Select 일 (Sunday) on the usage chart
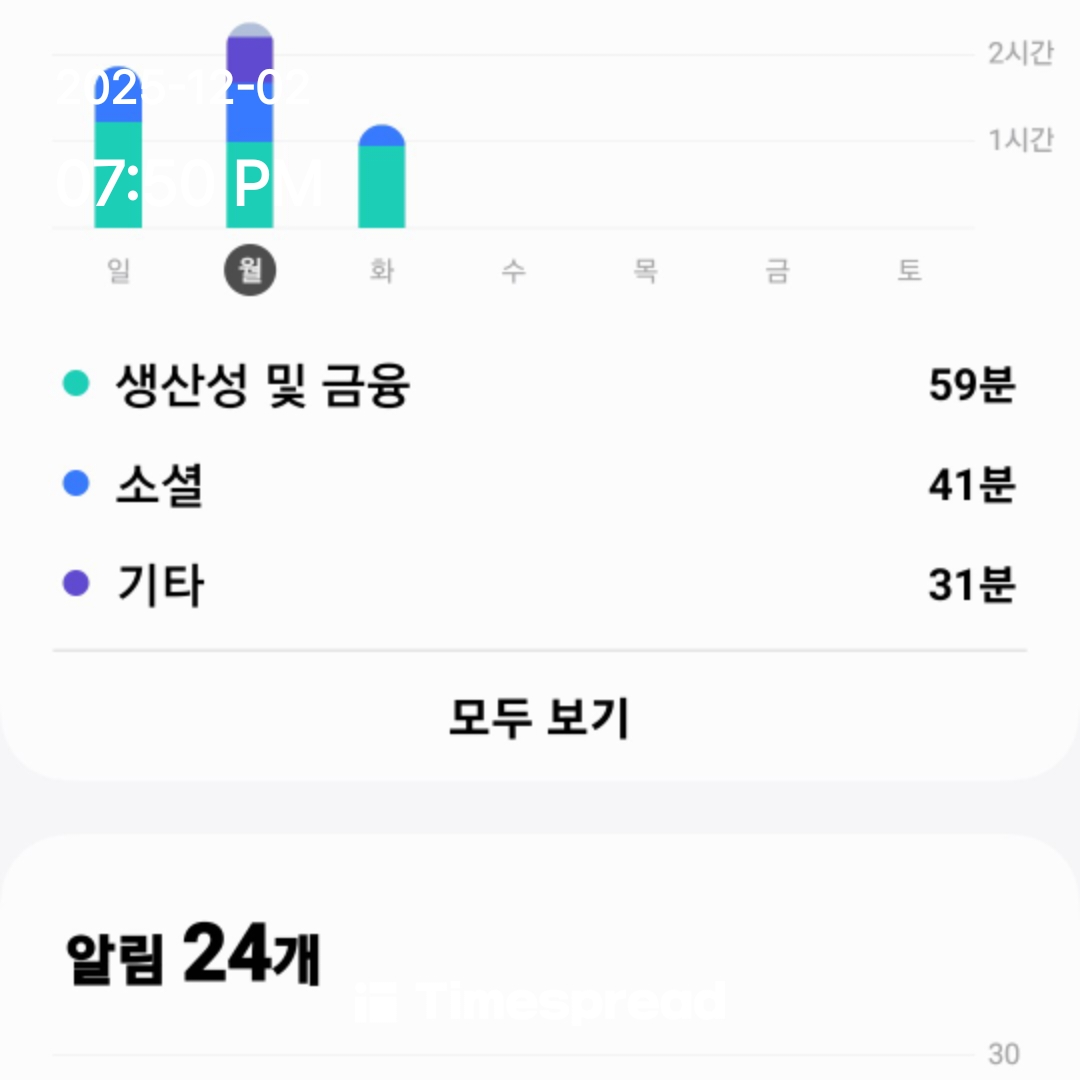The height and width of the screenshot is (1080, 1080). coord(119,271)
